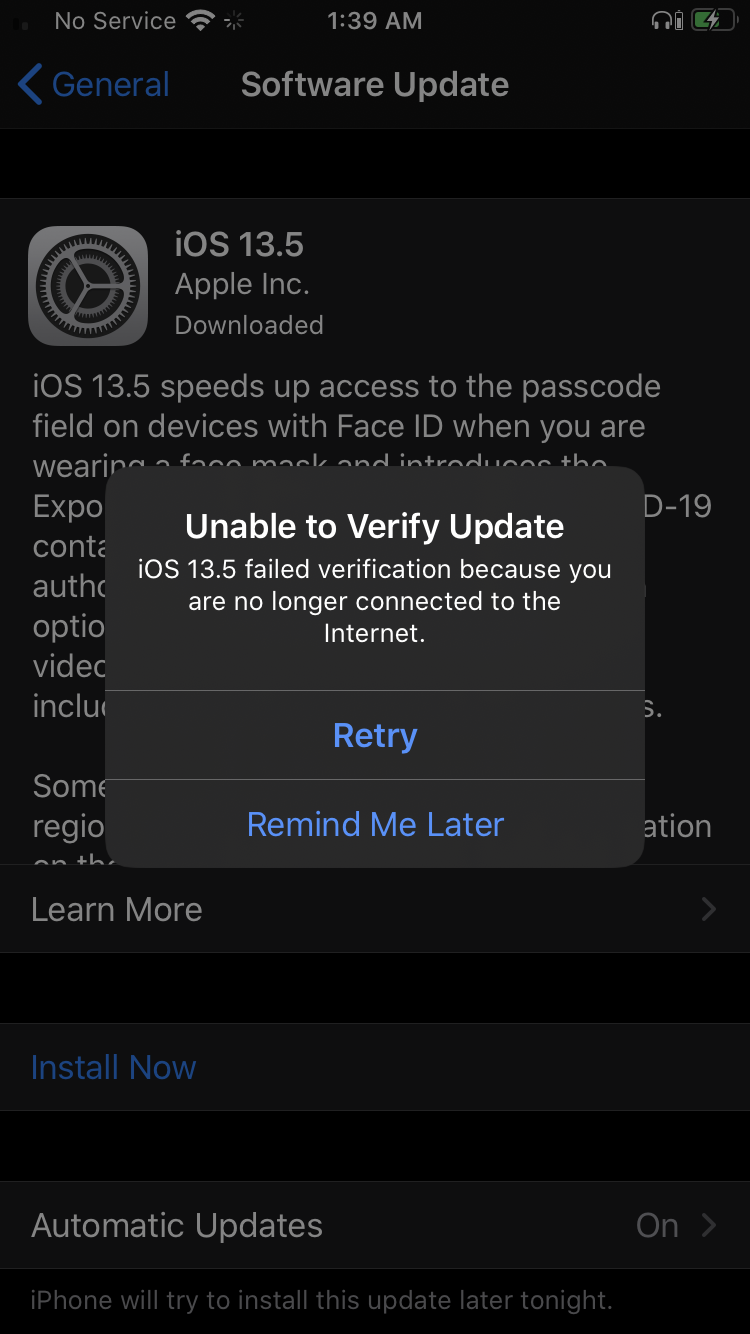Tap the back chevron beside General
Screen dimensions: 750x1334
point(30,85)
